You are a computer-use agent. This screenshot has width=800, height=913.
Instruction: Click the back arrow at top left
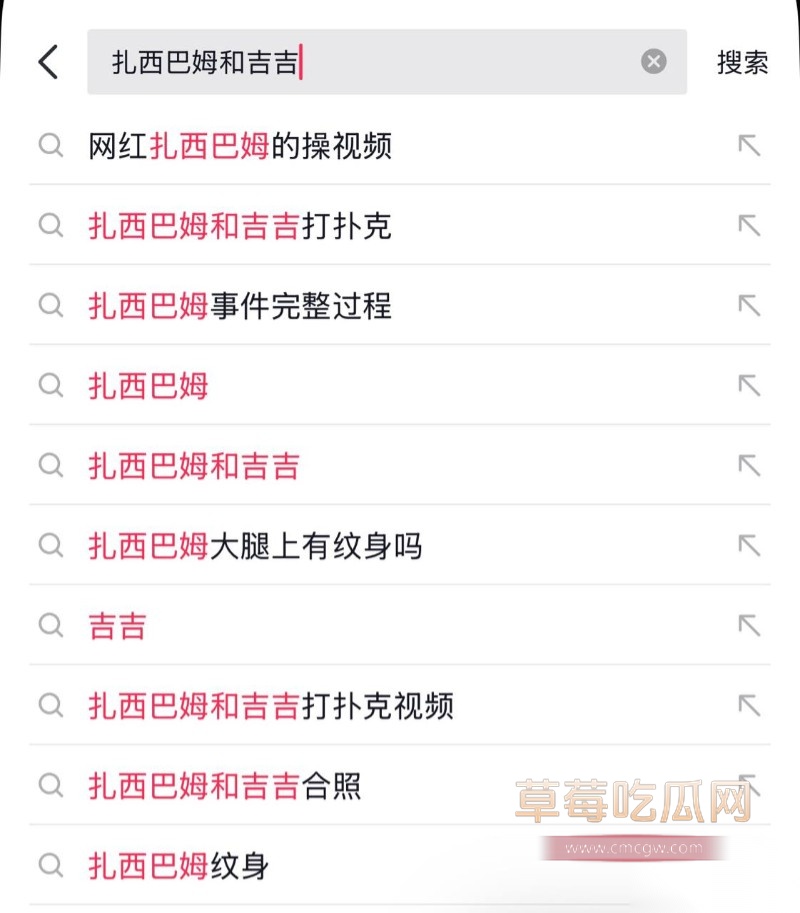point(47,61)
